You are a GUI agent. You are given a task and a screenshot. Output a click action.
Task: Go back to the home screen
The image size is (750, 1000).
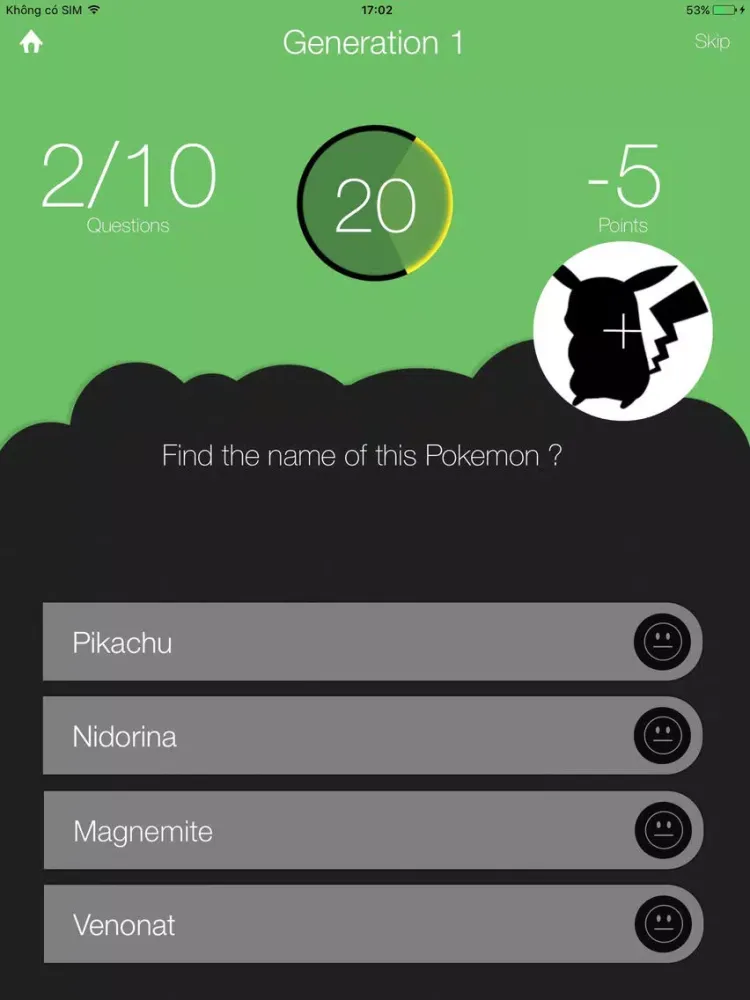(31, 43)
